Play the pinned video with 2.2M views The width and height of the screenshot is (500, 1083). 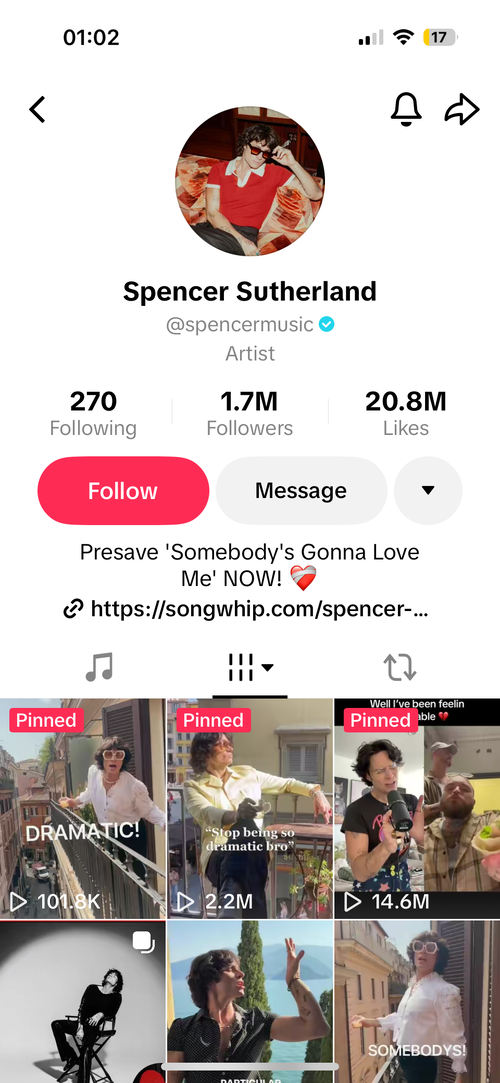pyautogui.click(x=250, y=808)
